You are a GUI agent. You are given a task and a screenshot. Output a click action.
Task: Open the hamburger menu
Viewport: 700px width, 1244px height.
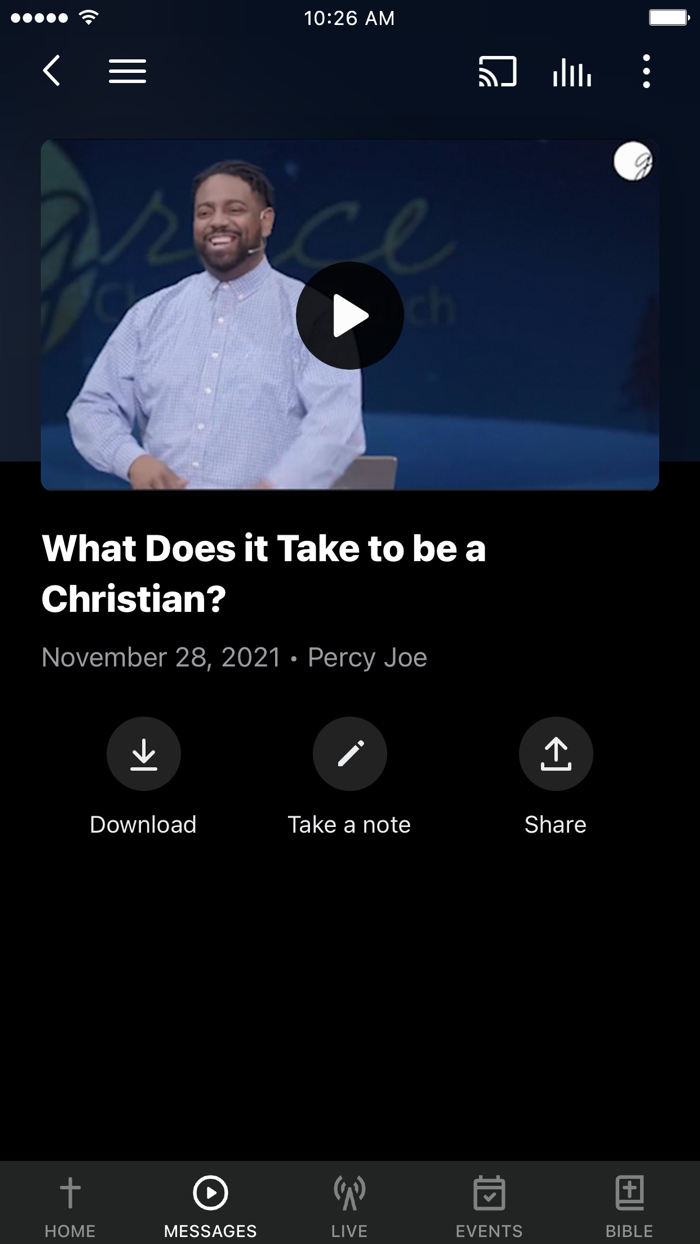coord(127,71)
